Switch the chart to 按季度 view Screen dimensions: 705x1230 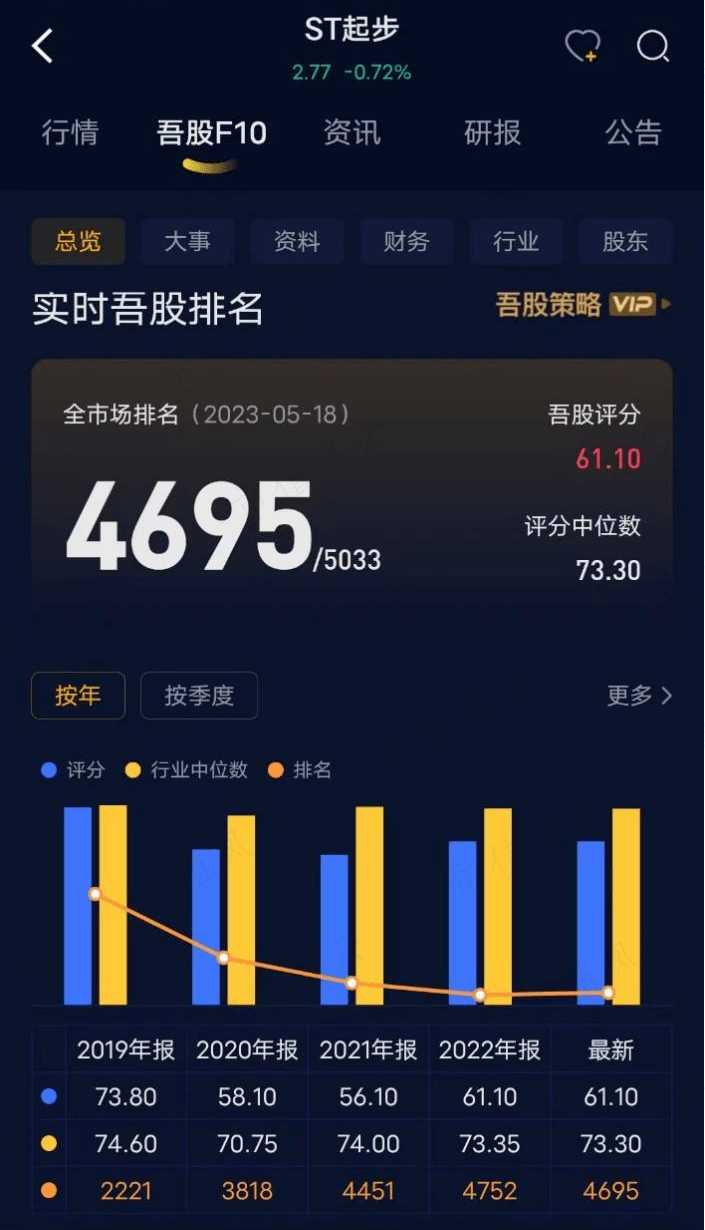pyautogui.click(x=199, y=695)
